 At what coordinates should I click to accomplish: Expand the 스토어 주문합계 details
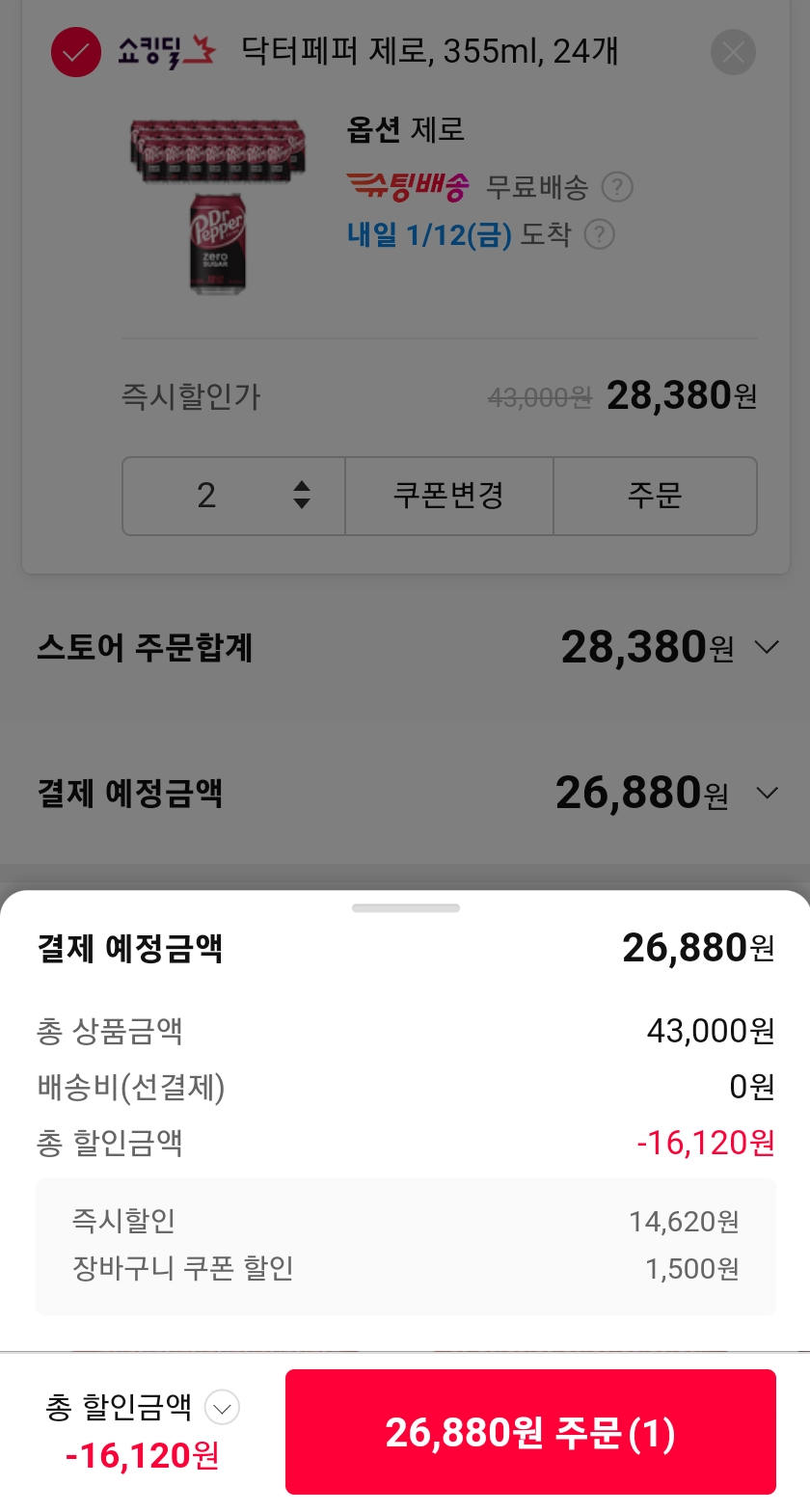click(767, 647)
